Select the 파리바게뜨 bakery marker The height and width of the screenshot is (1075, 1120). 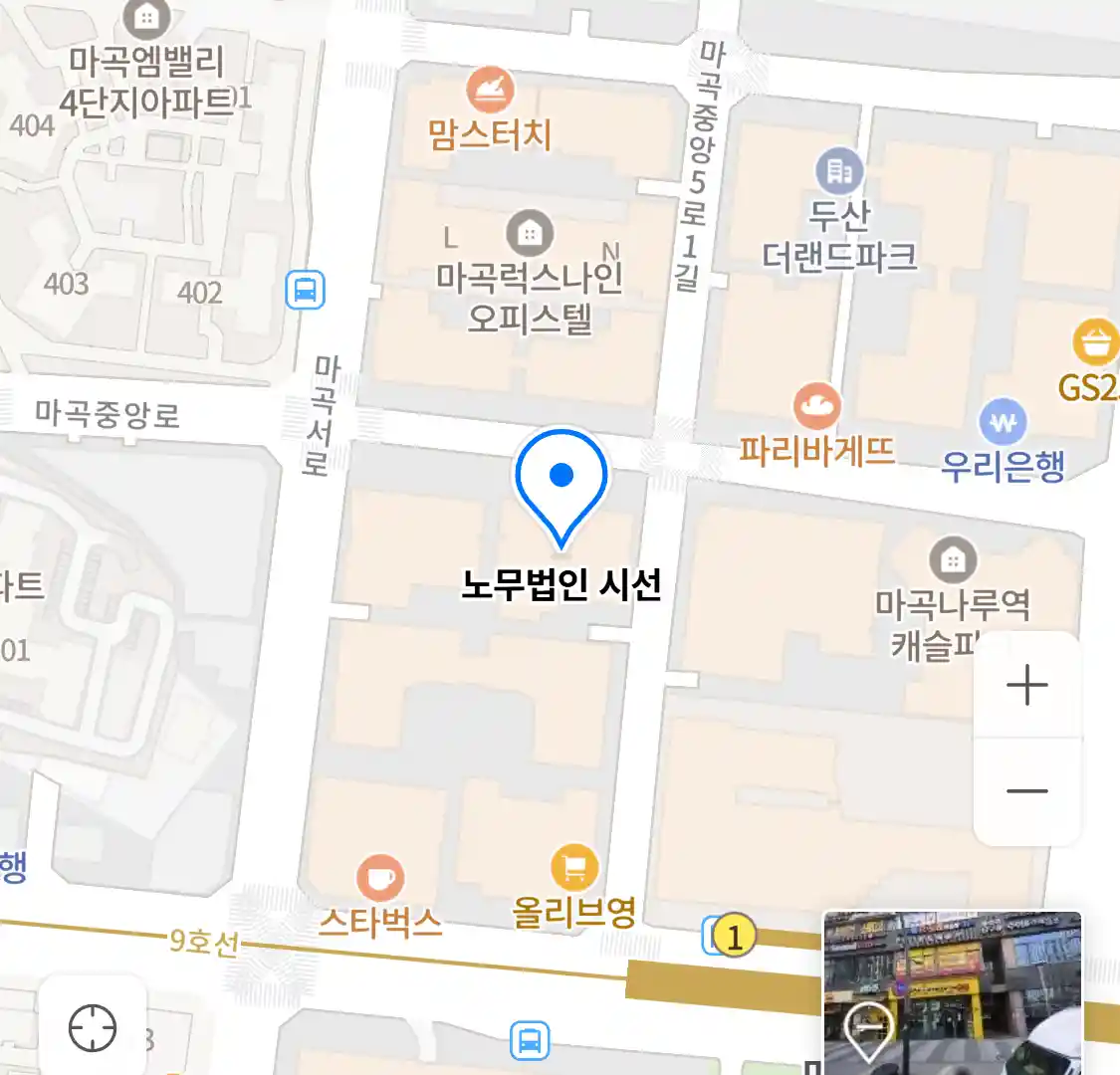[x=817, y=406]
